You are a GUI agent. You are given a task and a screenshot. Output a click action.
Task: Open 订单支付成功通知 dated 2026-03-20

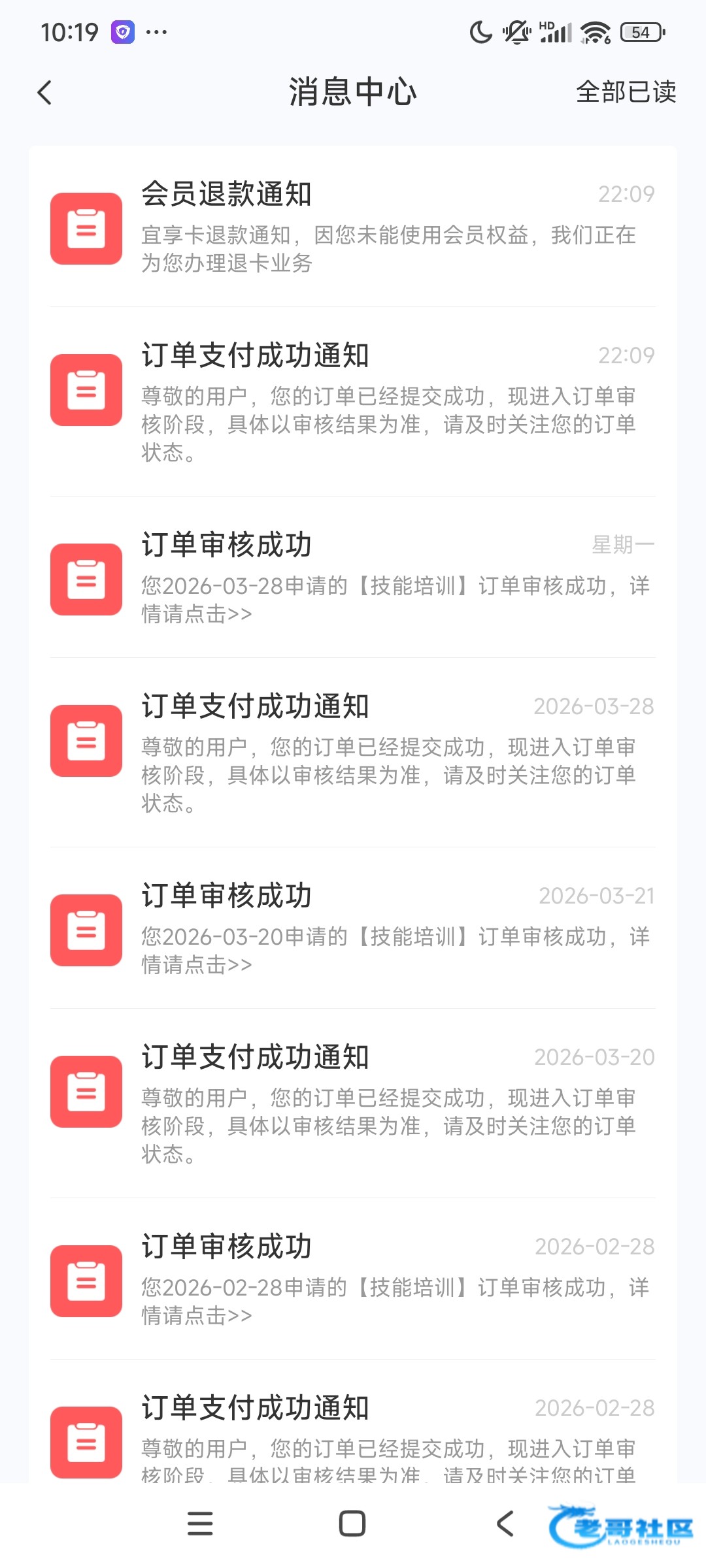pos(353,1103)
